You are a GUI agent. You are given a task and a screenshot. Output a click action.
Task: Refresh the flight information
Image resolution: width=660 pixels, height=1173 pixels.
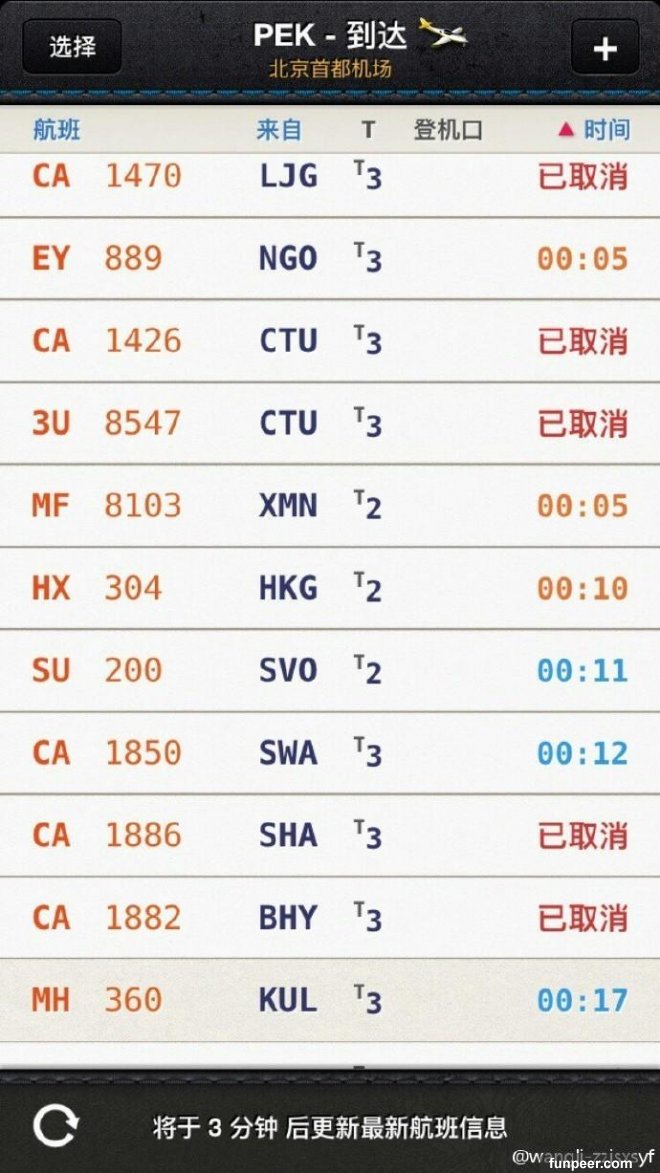pos(55,1125)
